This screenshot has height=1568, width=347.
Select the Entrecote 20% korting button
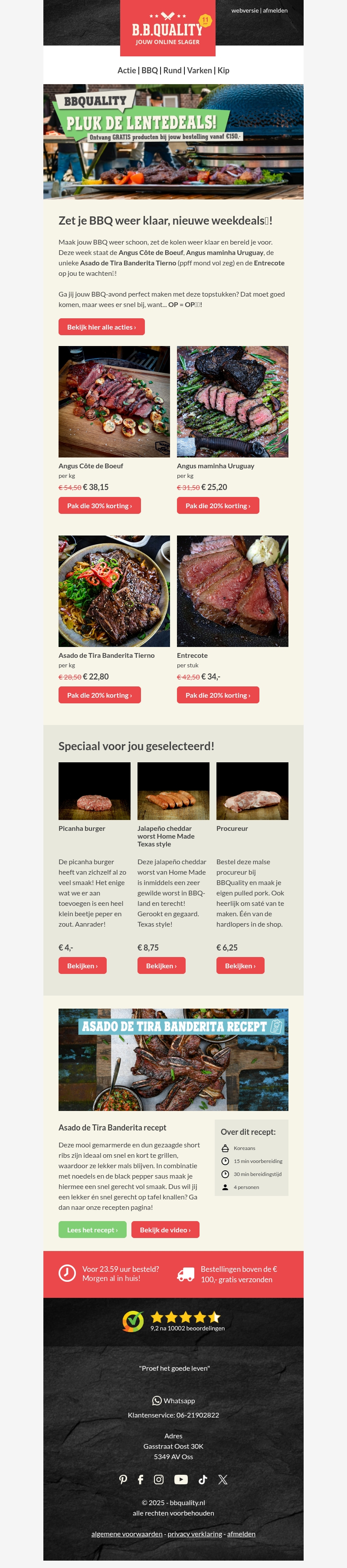[218, 695]
